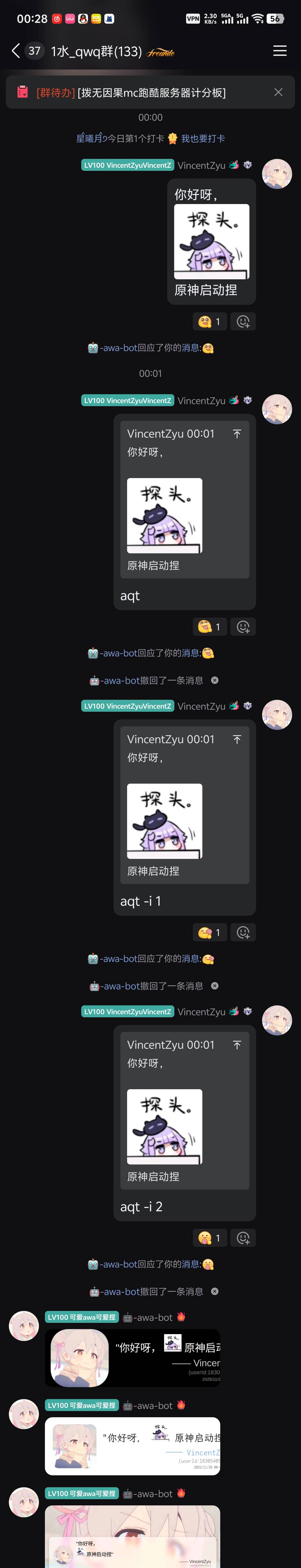Image resolution: width=301 pixels, height=1568 pixels.
Task: Tap the existing reaction under the 'aqt' message
Action: point(210,626)
